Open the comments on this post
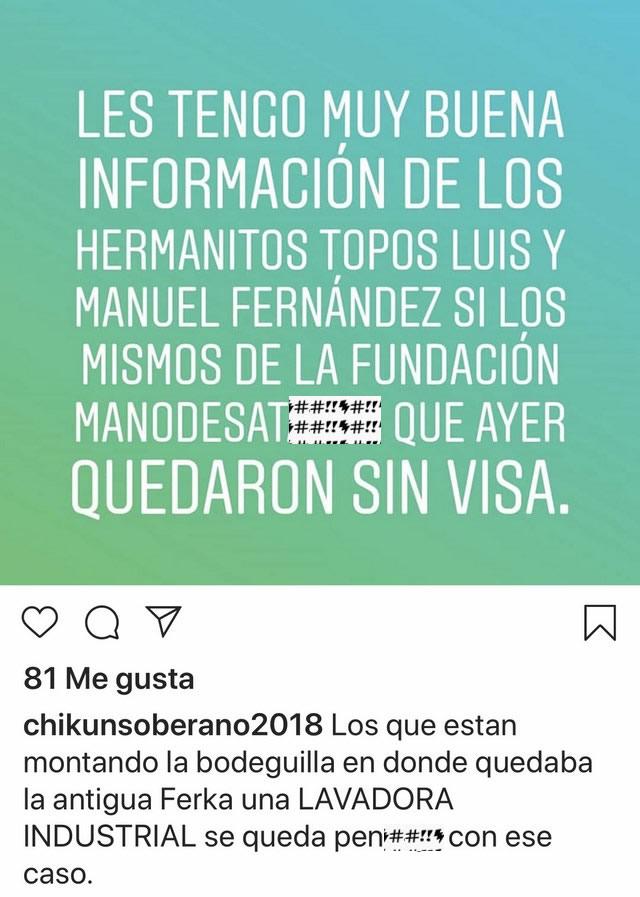Screen dimensions: 640x897 click(102, 622)
